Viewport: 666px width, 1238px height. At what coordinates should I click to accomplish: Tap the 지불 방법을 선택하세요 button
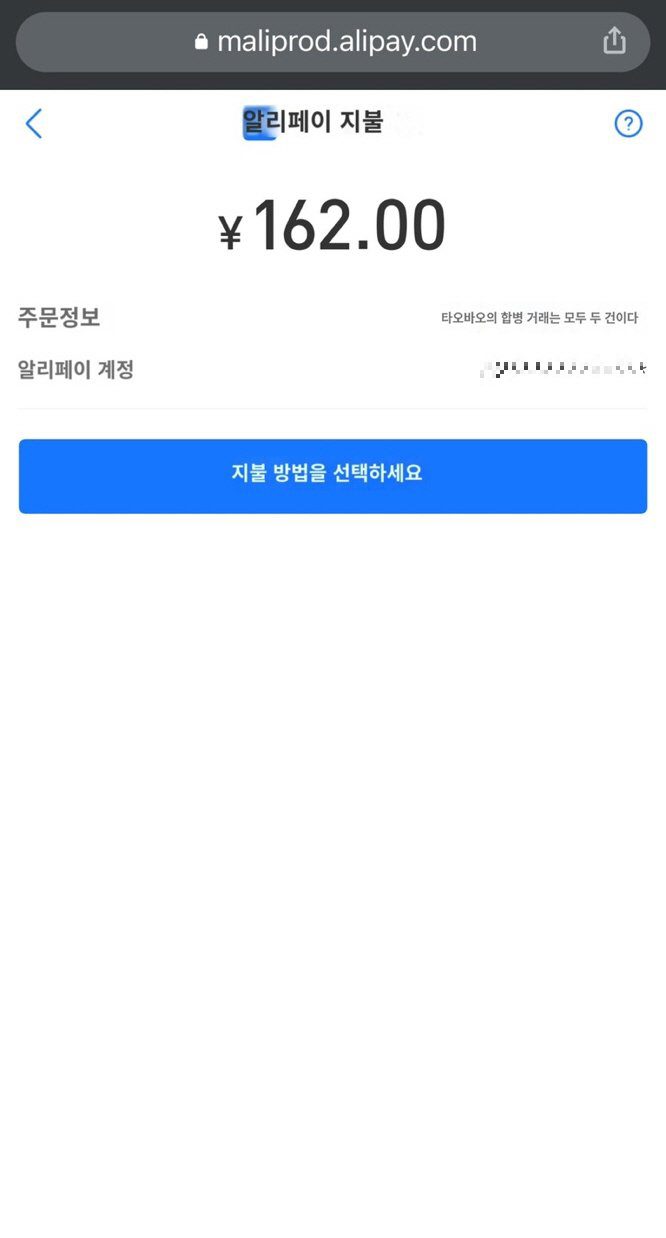click(333, 476)
